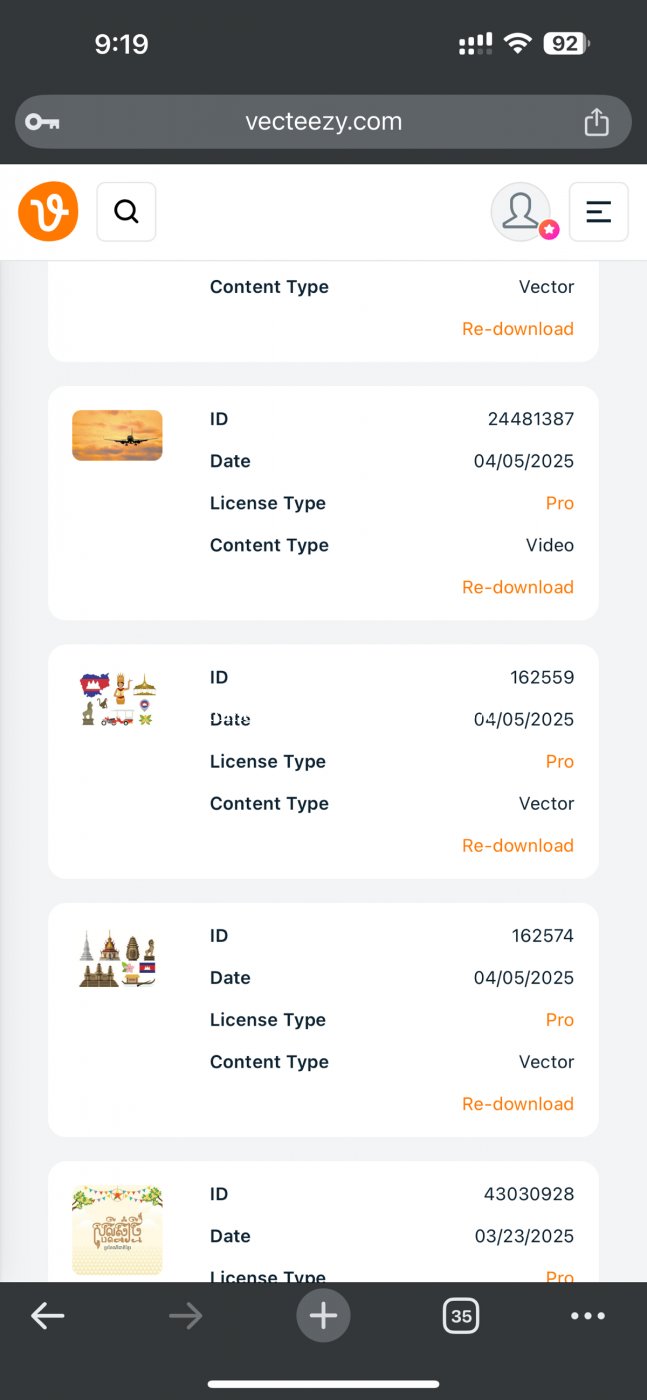Re-download video ID 24481387

pyautogui.click(x=518, y=587)
